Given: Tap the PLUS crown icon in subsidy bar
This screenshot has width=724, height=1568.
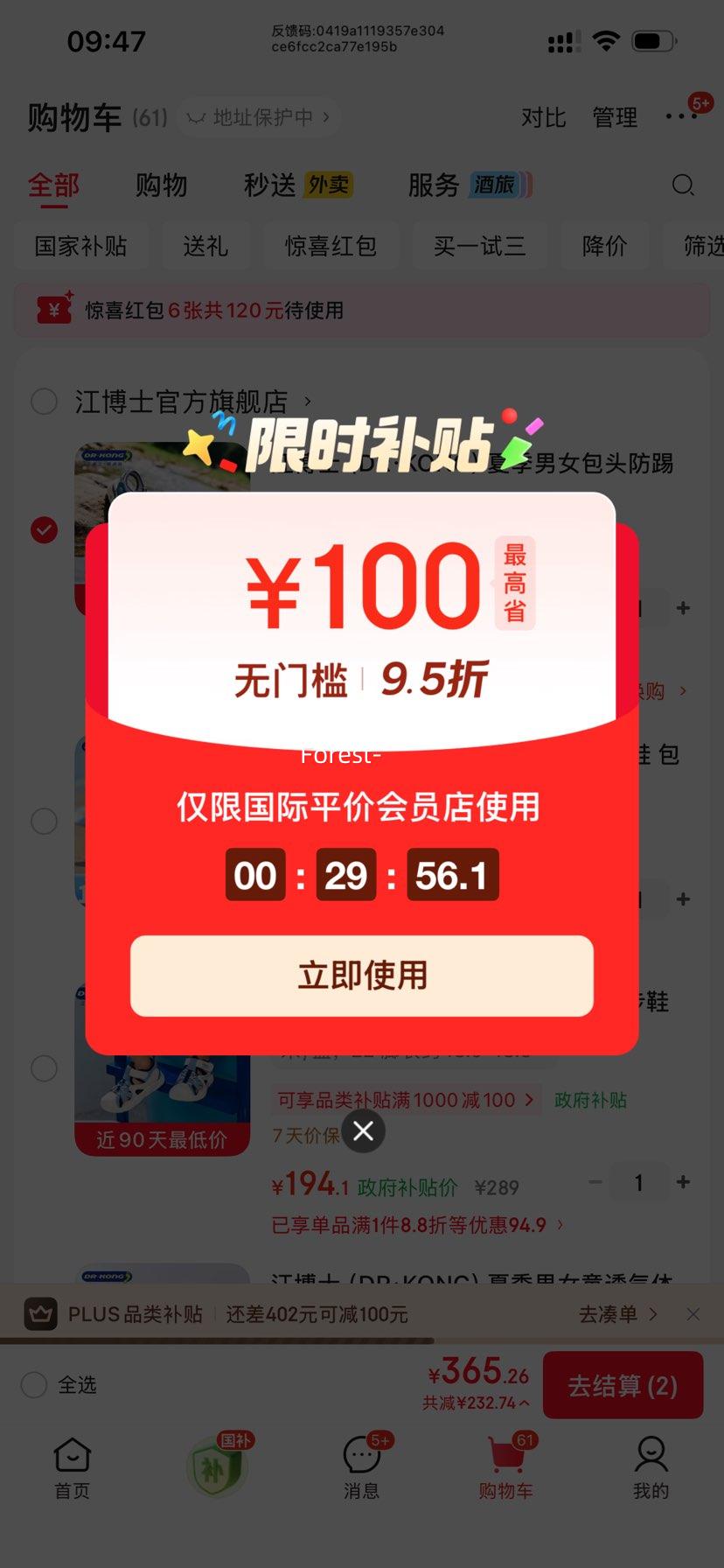Looking at the screenshot, I should (x=41, y=1314).
